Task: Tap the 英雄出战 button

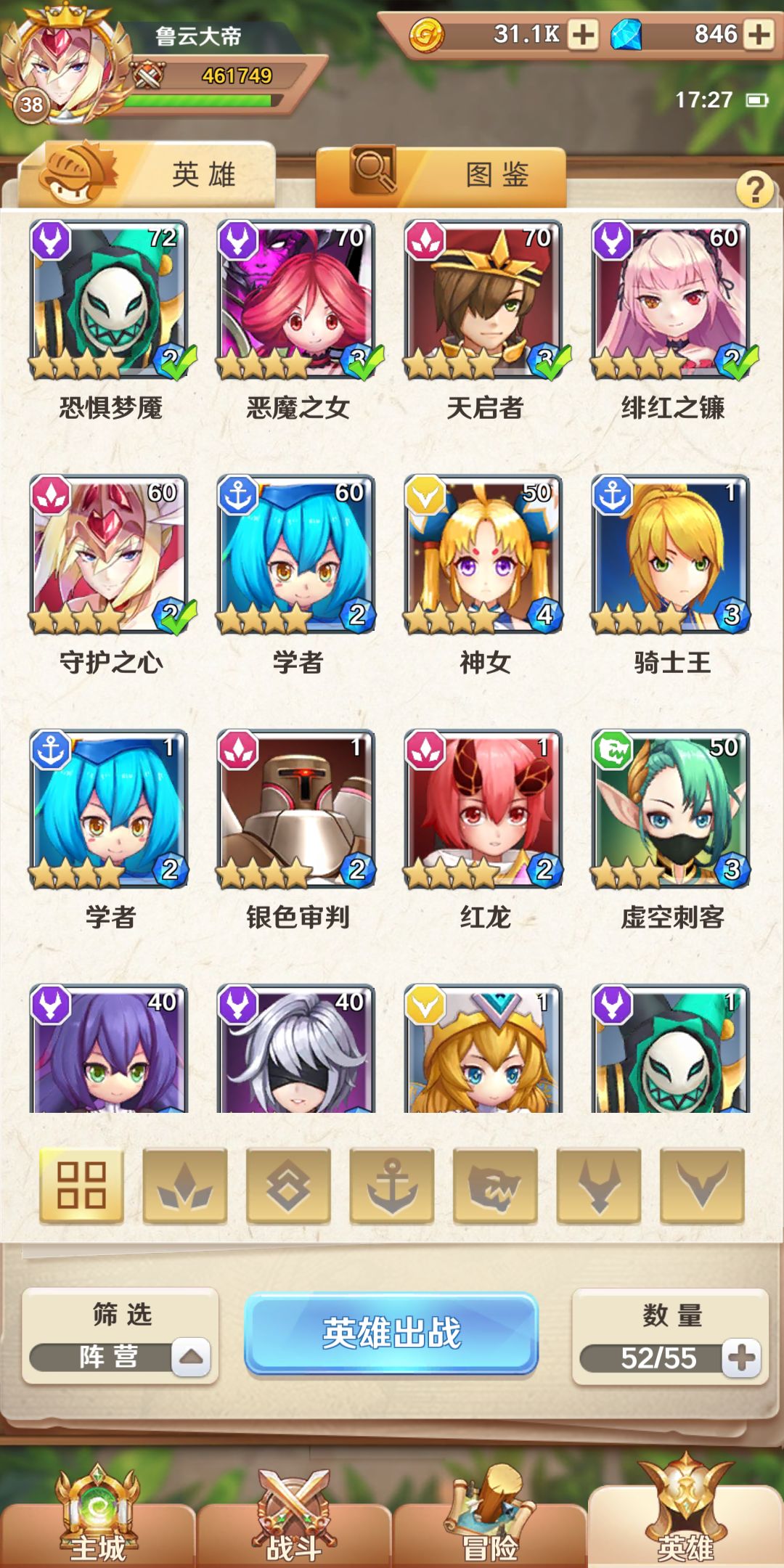Action: pyautogui.click(x=391, y=1334)
